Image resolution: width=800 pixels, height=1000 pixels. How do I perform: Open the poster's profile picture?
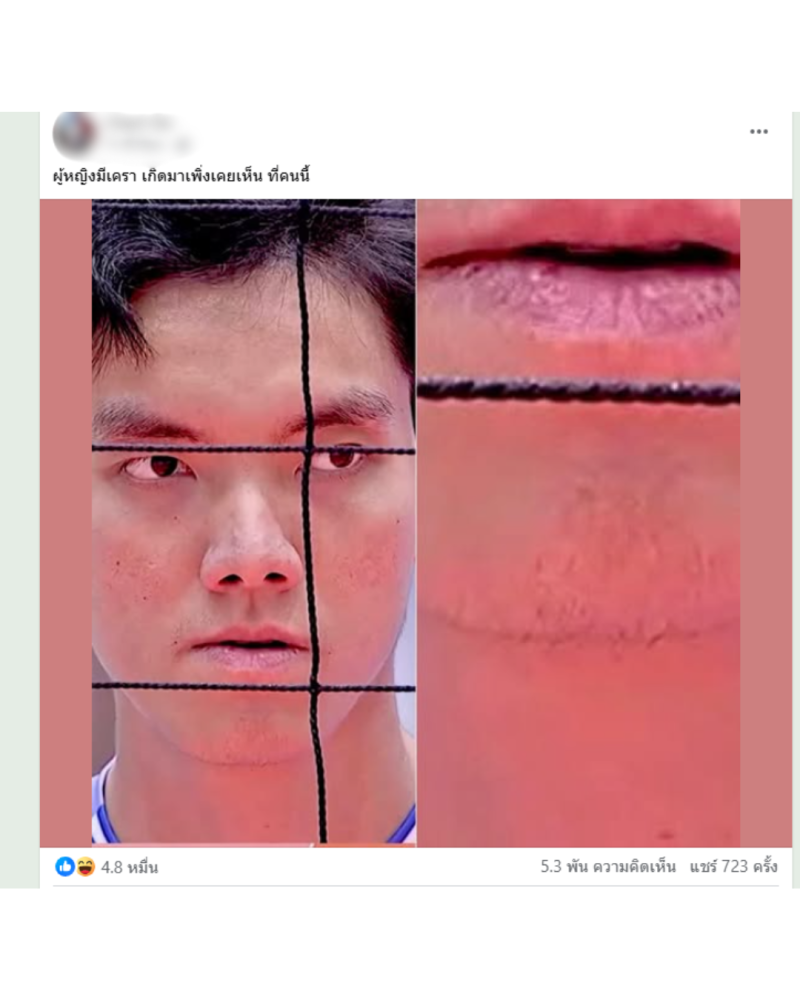[73, 133]
